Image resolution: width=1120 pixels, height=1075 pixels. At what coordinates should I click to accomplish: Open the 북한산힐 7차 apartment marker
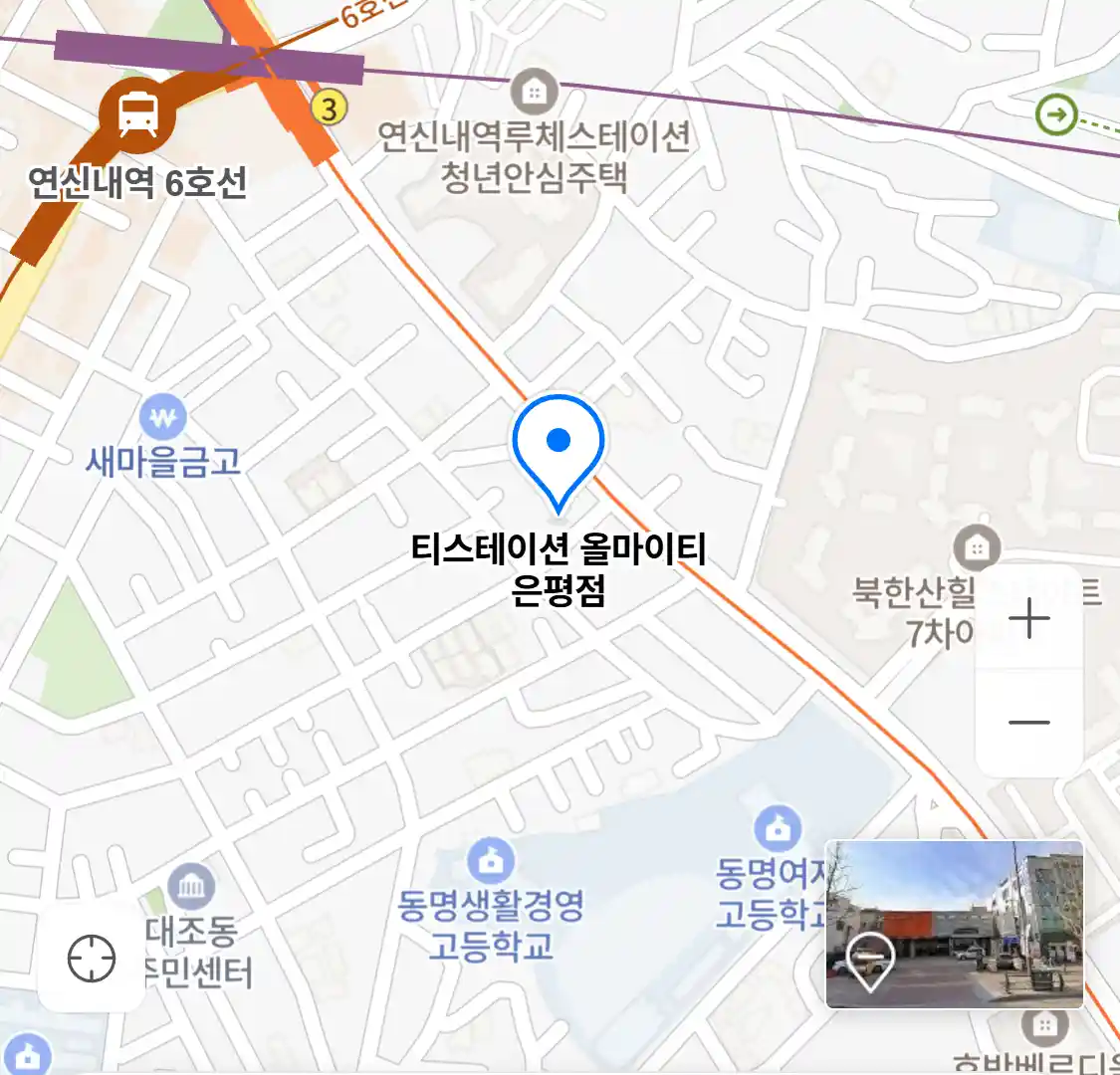(x=977, y=547)
